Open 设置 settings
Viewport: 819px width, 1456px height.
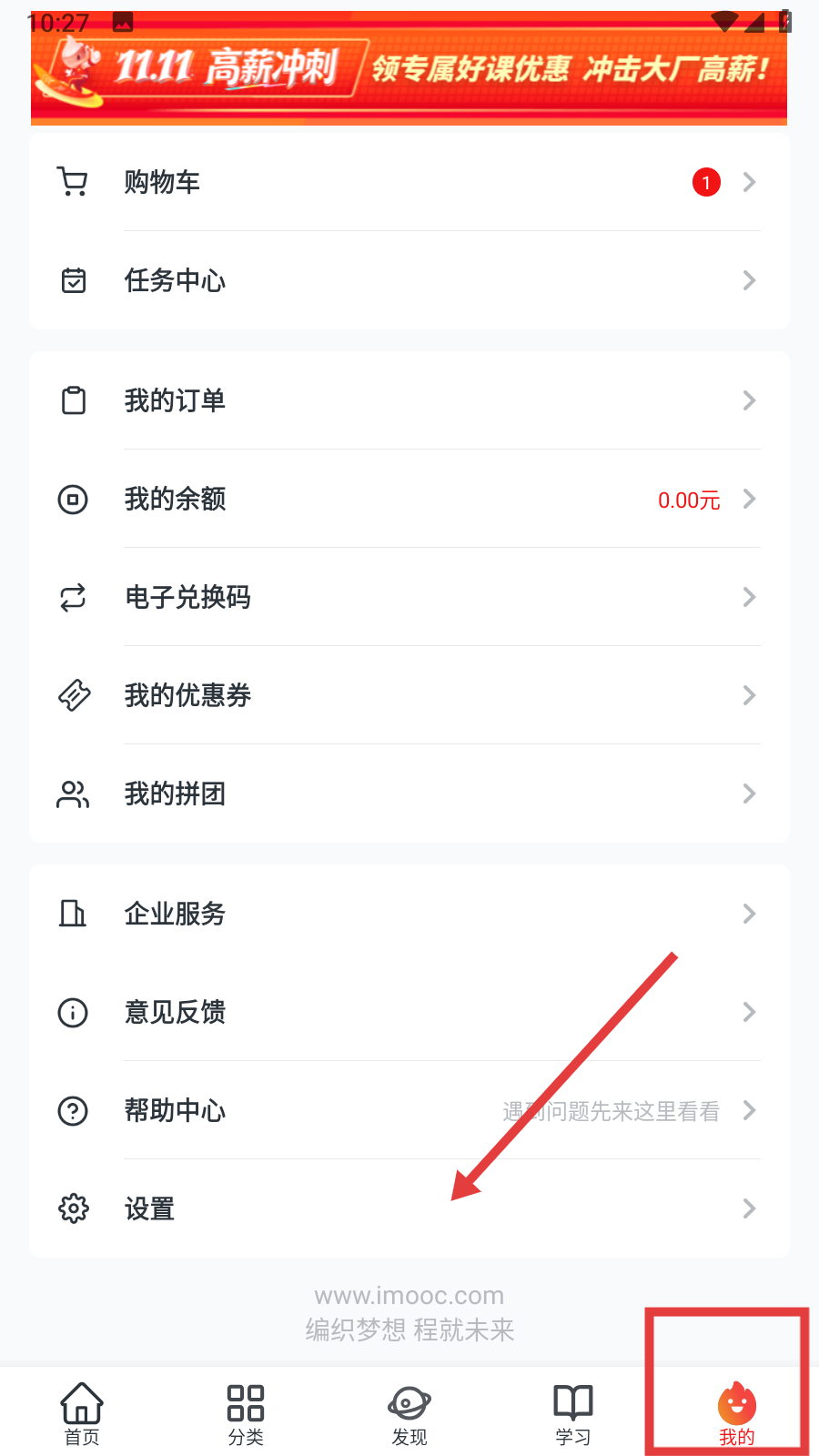point(409,1208)
